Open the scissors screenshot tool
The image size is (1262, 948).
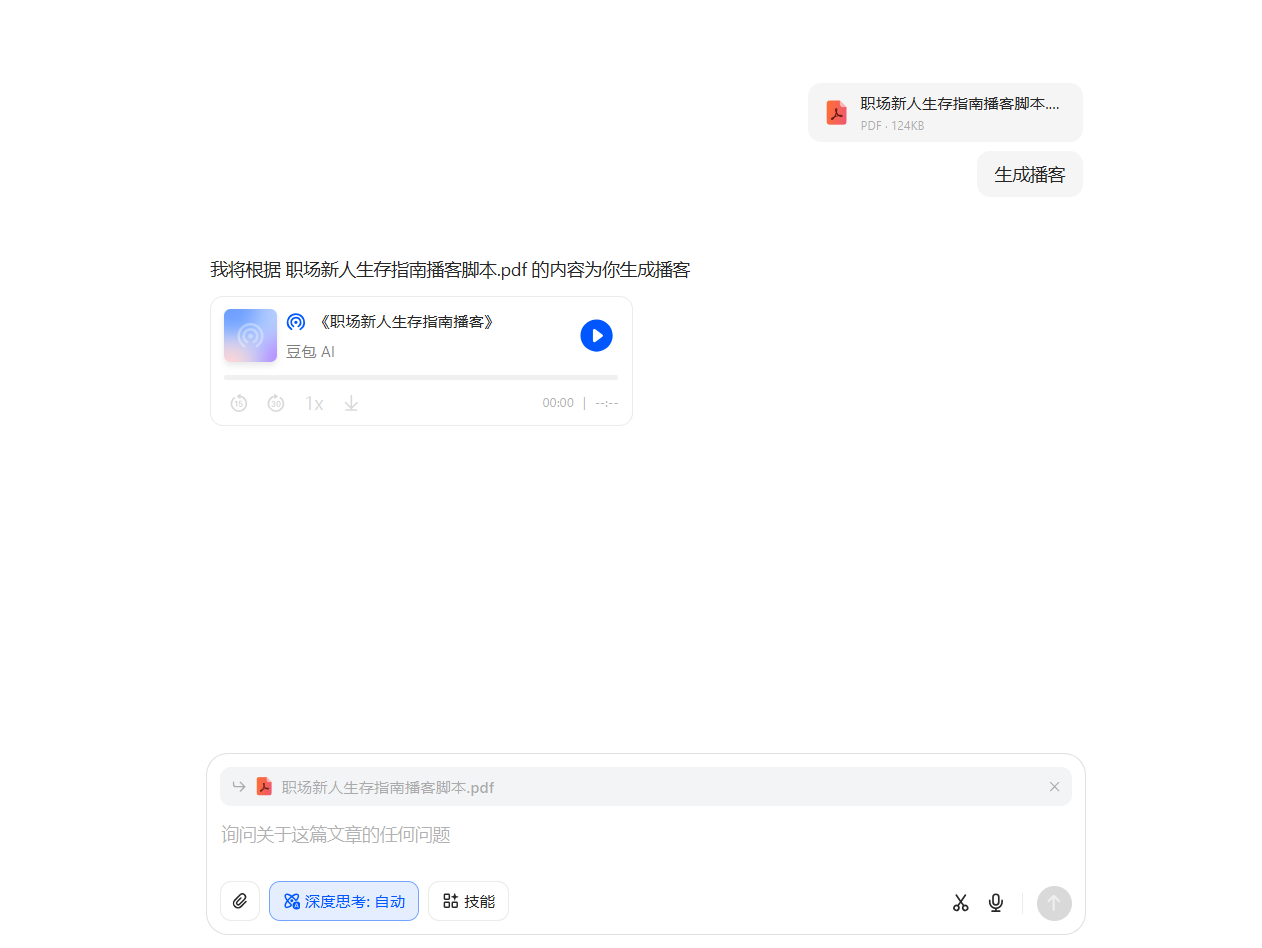961,903
